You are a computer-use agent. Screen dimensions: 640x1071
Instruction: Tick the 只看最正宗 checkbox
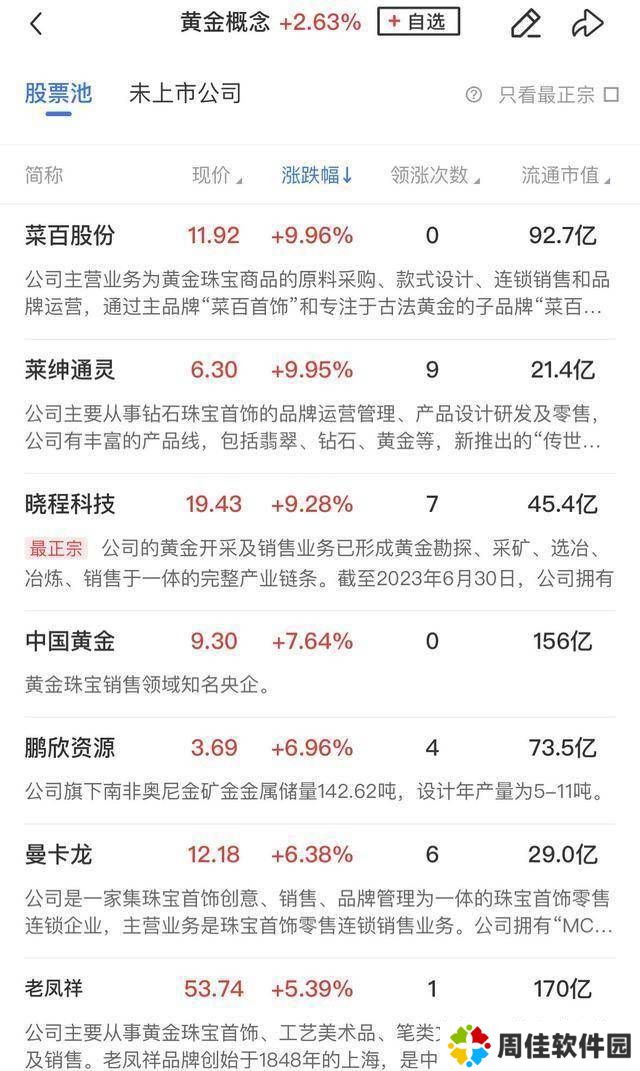click(x=611, y=94)
